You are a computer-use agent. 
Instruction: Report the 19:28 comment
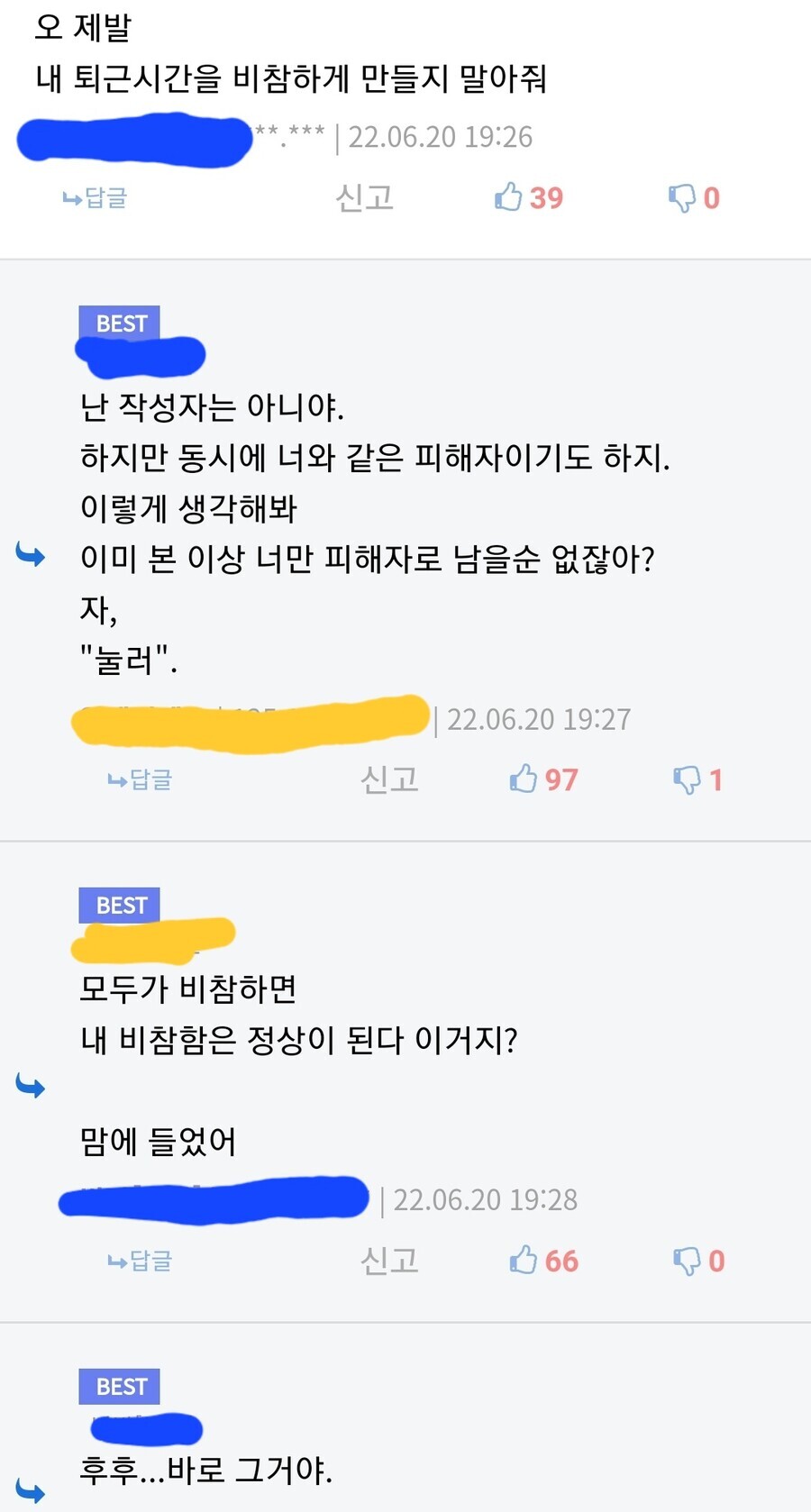pyautogui.click(x=389, y=1261)
